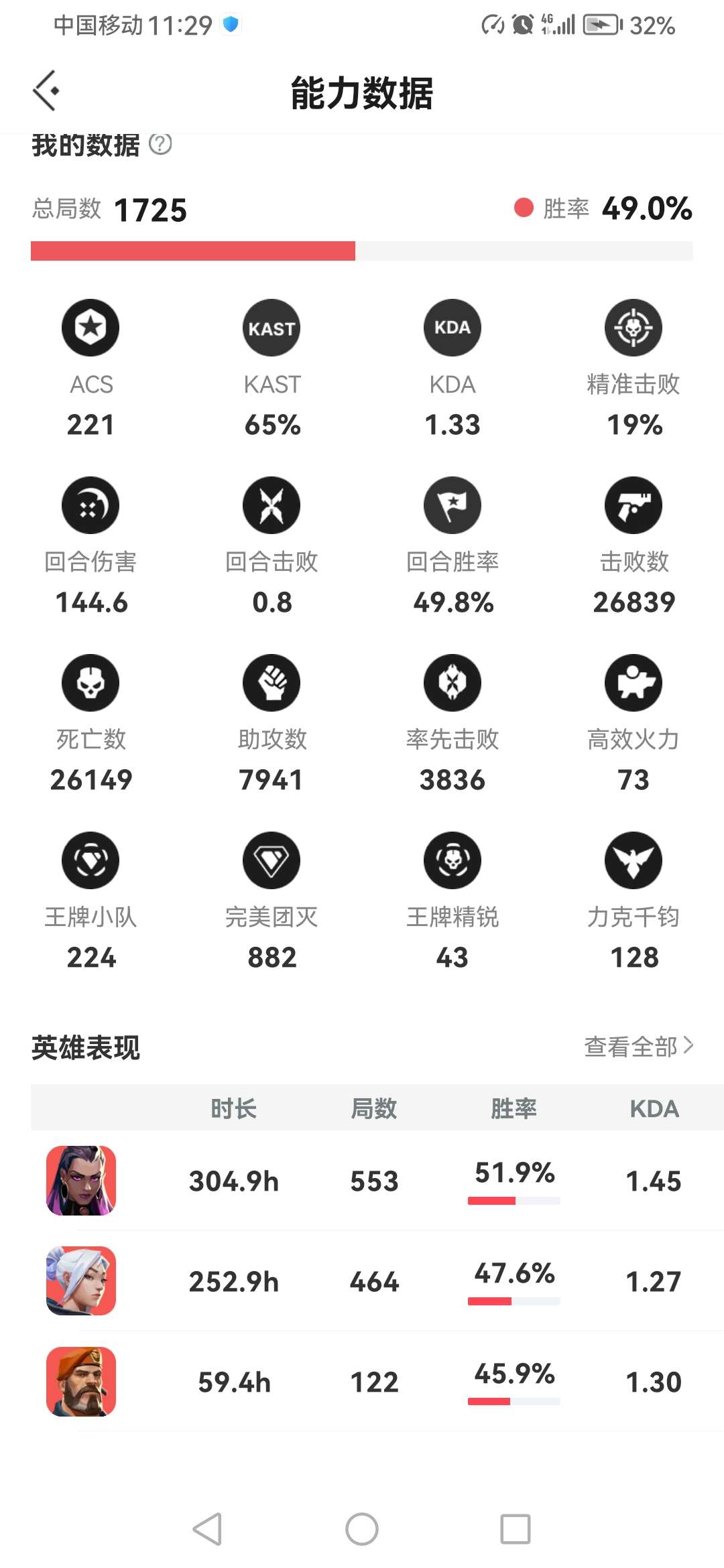Open 查看全部 for hero performance
This screenshot has height=1568, width=724.
638,1046
